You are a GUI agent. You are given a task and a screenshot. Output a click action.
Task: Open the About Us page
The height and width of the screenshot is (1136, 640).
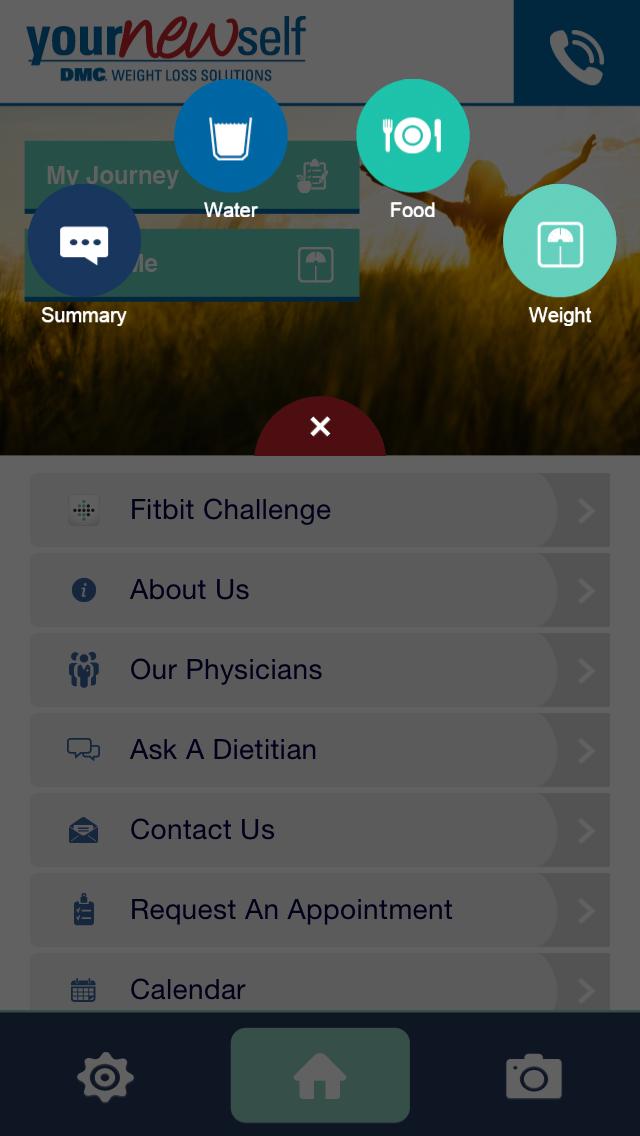(320, 590)
